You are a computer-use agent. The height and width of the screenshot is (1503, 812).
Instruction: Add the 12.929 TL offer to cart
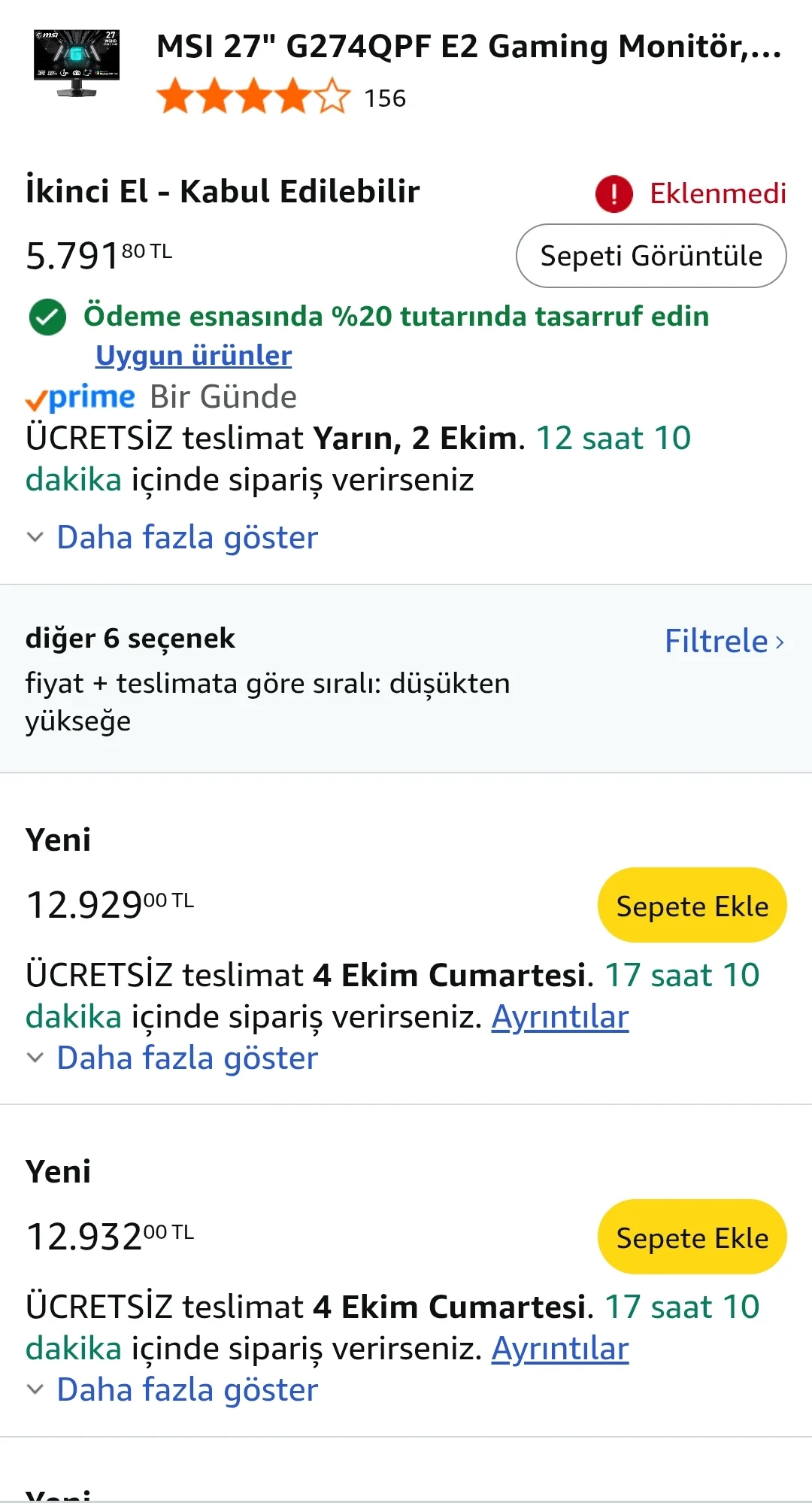tap(692, 906)
